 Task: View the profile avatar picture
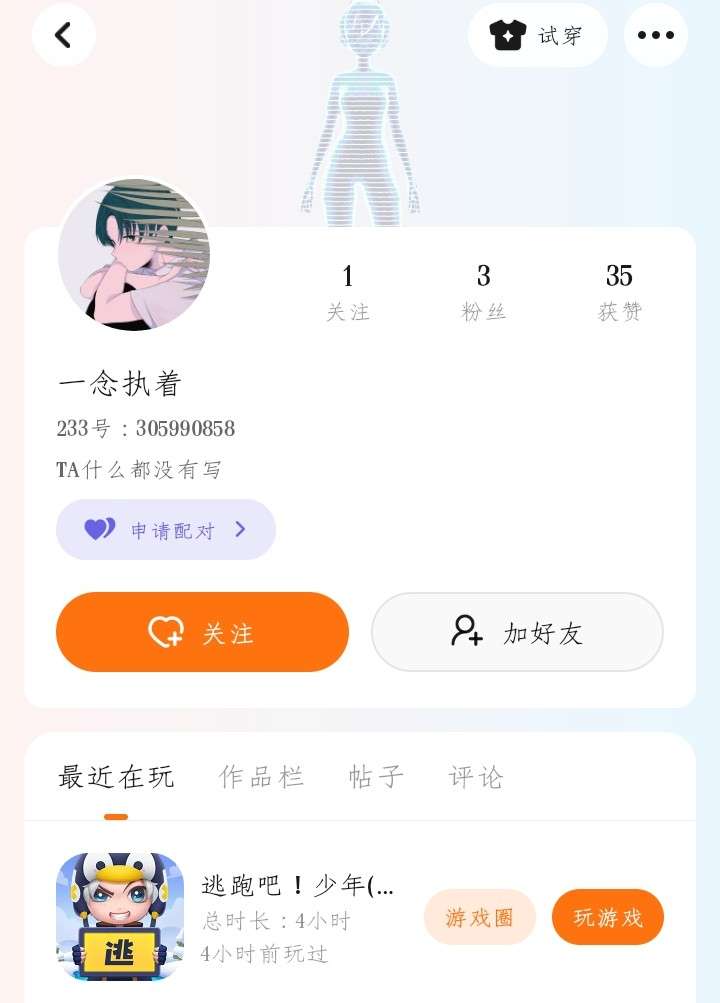(134, 255)
